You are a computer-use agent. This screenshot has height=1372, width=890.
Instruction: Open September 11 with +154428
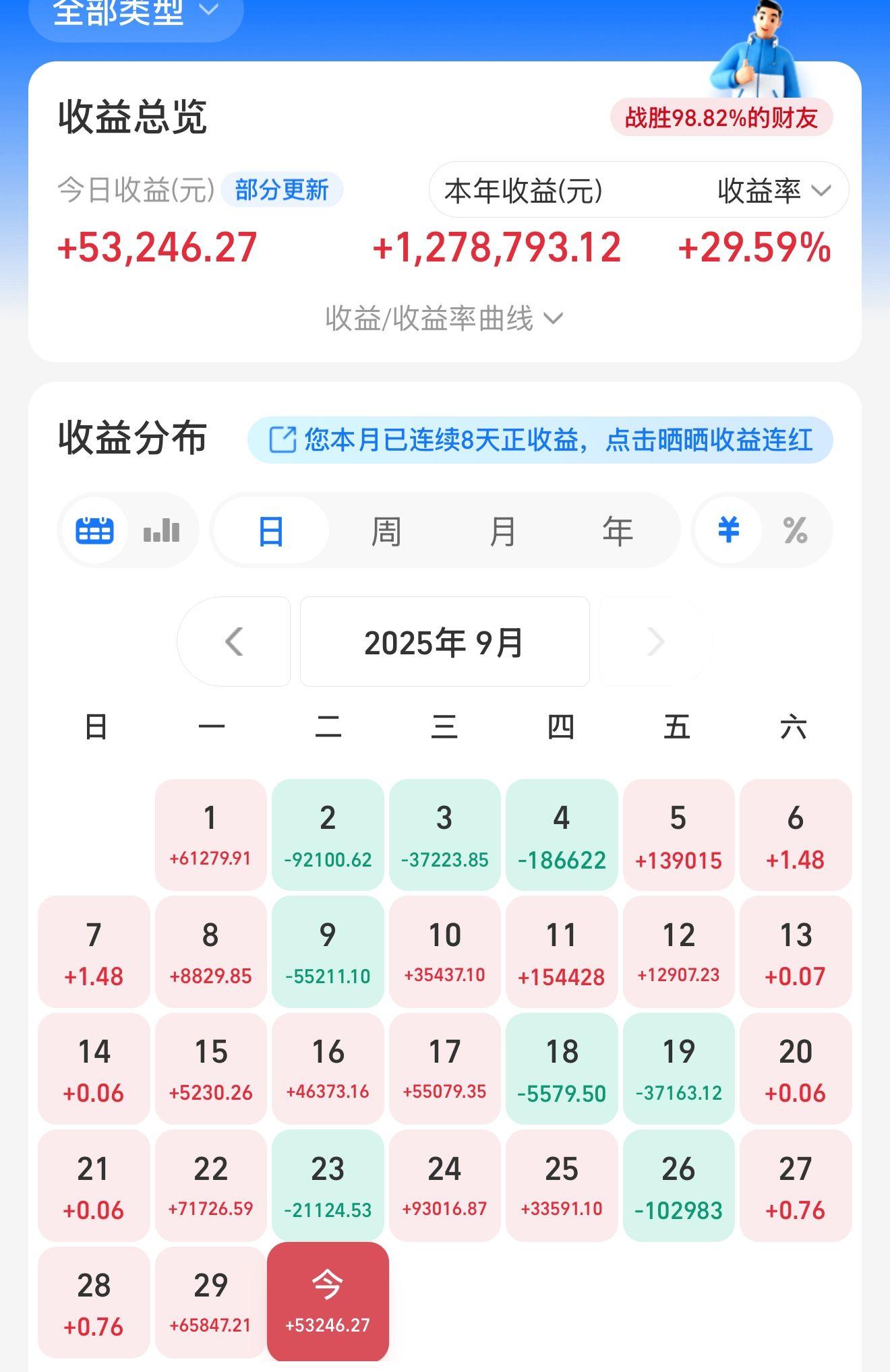pos(562,952)
